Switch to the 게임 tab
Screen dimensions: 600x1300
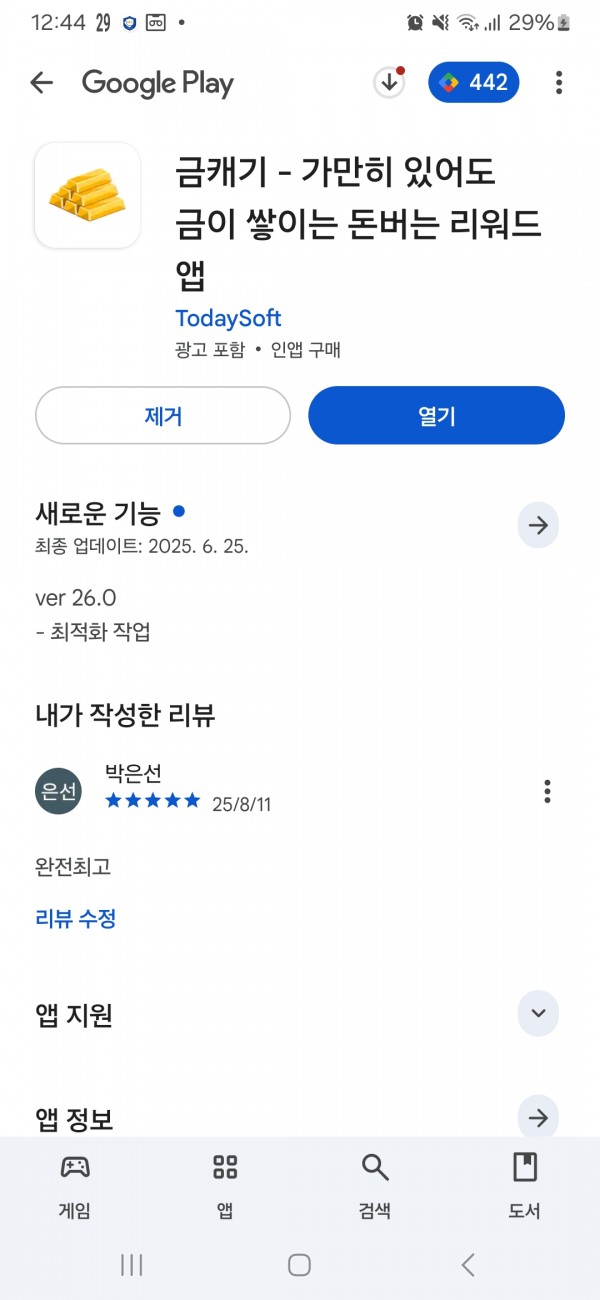coord(75,1186)
